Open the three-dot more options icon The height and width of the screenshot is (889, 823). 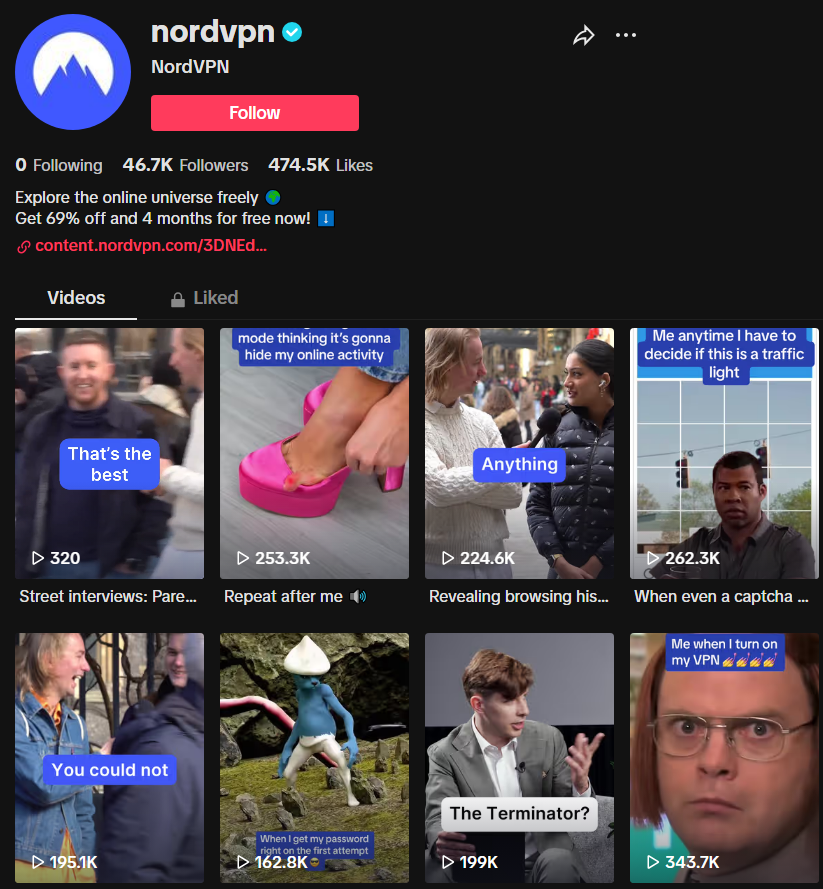(626, 35)
